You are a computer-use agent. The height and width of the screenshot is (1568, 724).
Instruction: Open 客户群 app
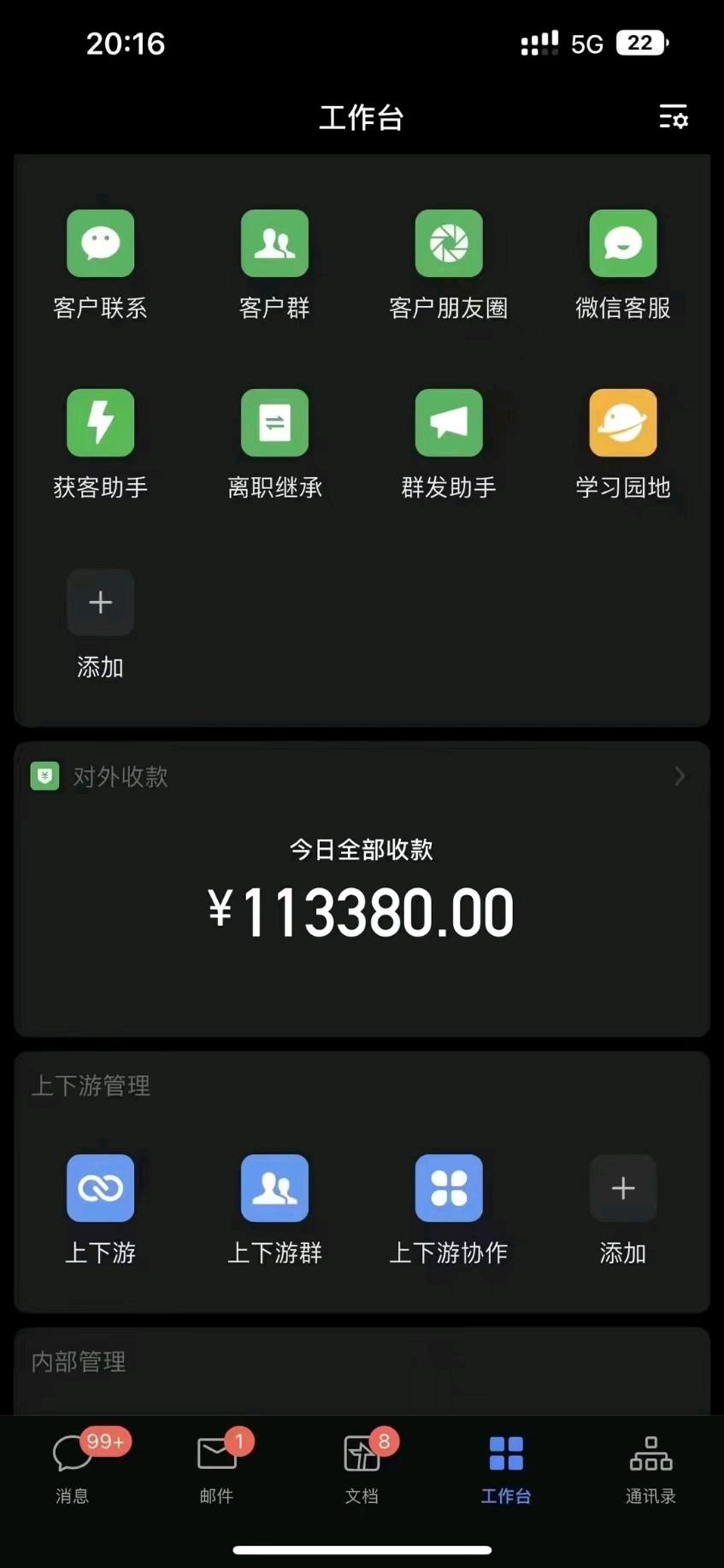click(x=274, y=244)
